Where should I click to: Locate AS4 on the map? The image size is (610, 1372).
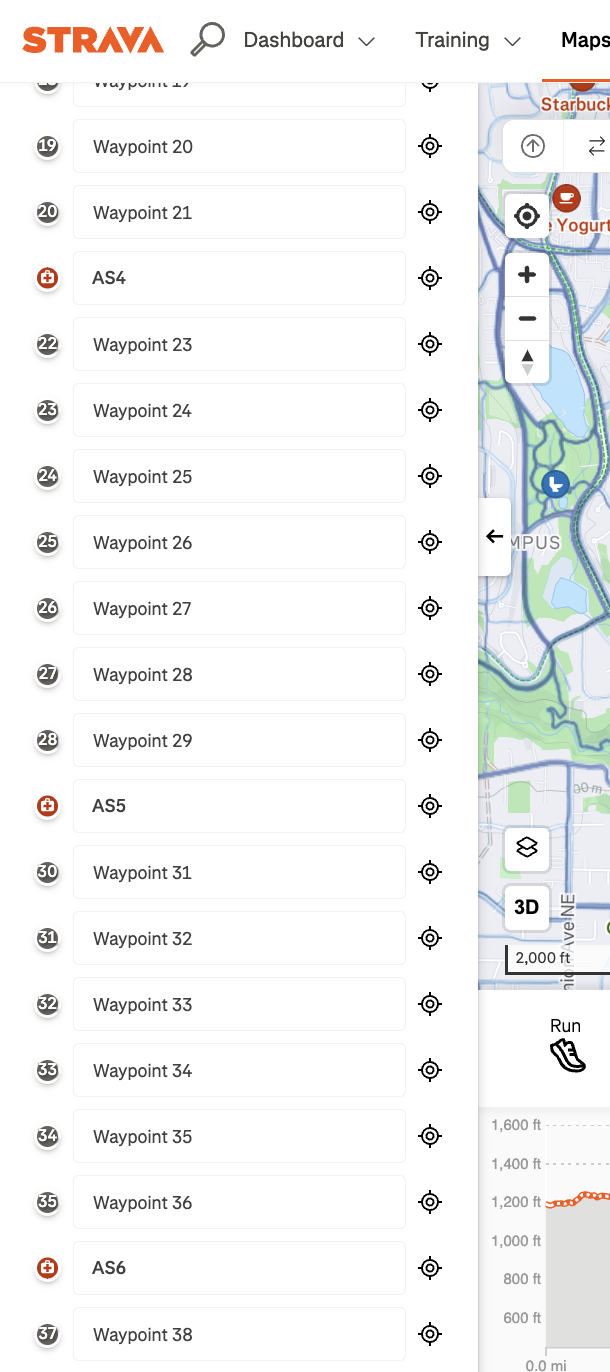(430, 278)
